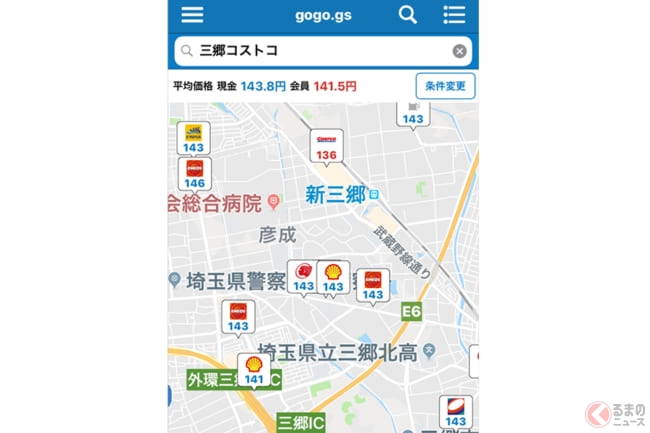Open the yellow-logo marker priced 143

194,138
